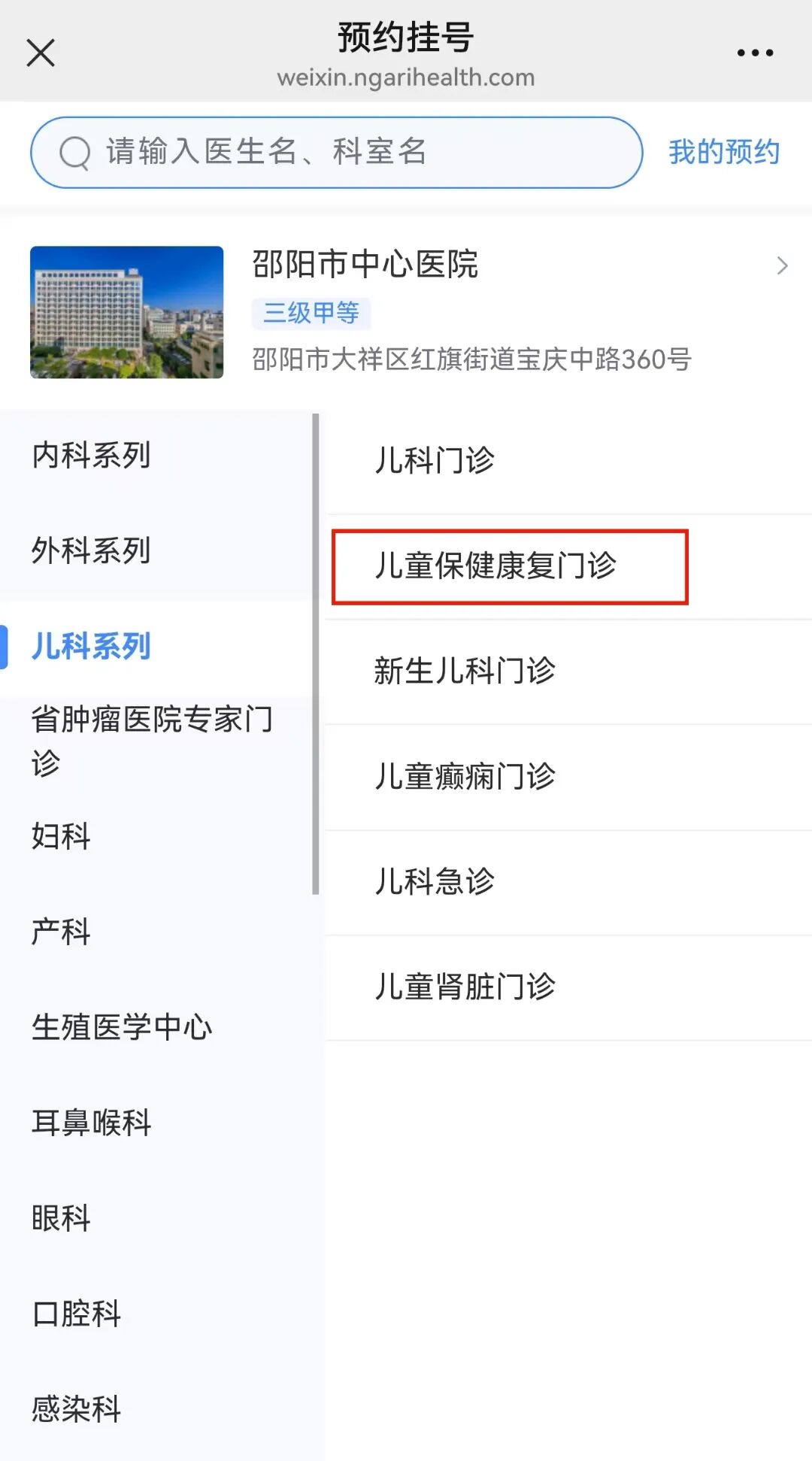812x1461 pixels.
Task: Open 我的预约
Action: coord(724,152)
